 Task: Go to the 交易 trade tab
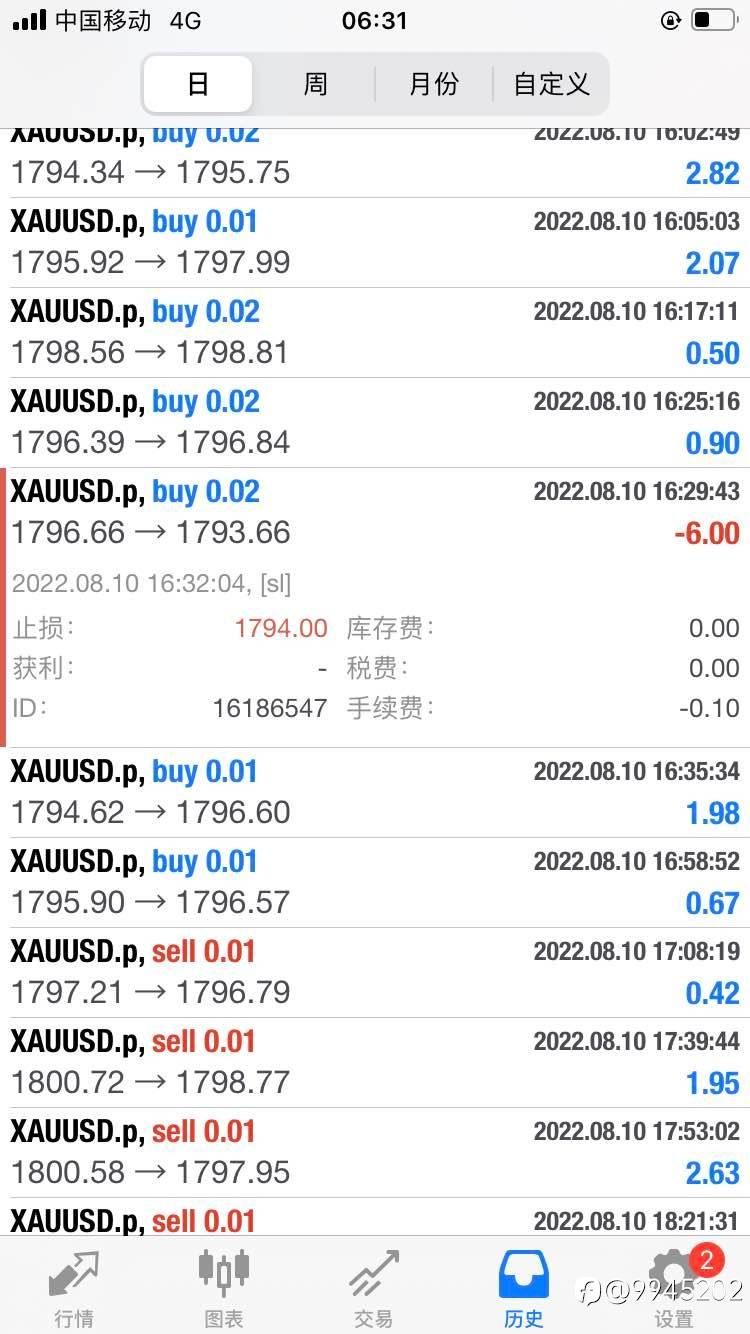374,1286
